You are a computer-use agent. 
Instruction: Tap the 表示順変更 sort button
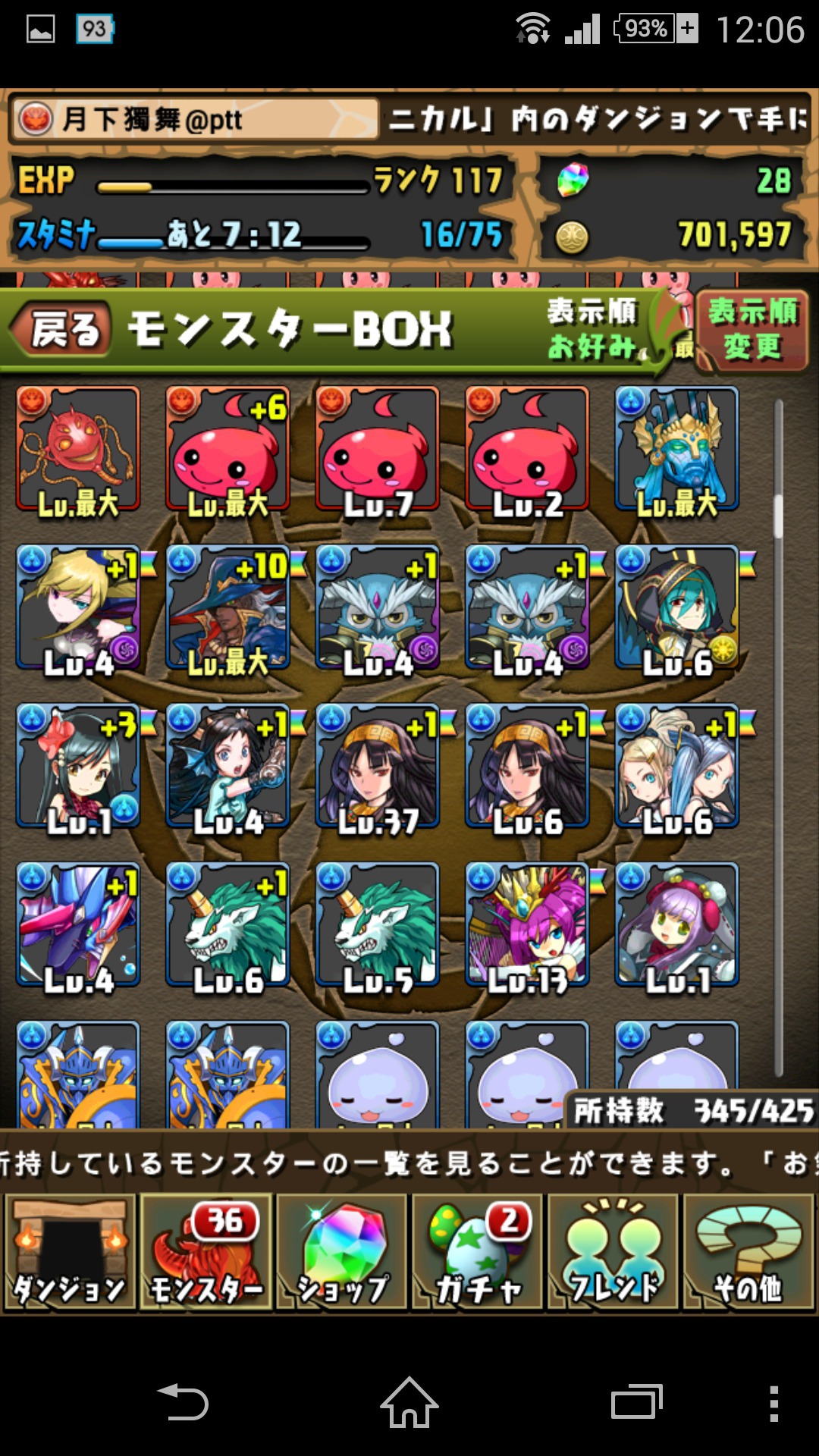(x=752, y=330)
